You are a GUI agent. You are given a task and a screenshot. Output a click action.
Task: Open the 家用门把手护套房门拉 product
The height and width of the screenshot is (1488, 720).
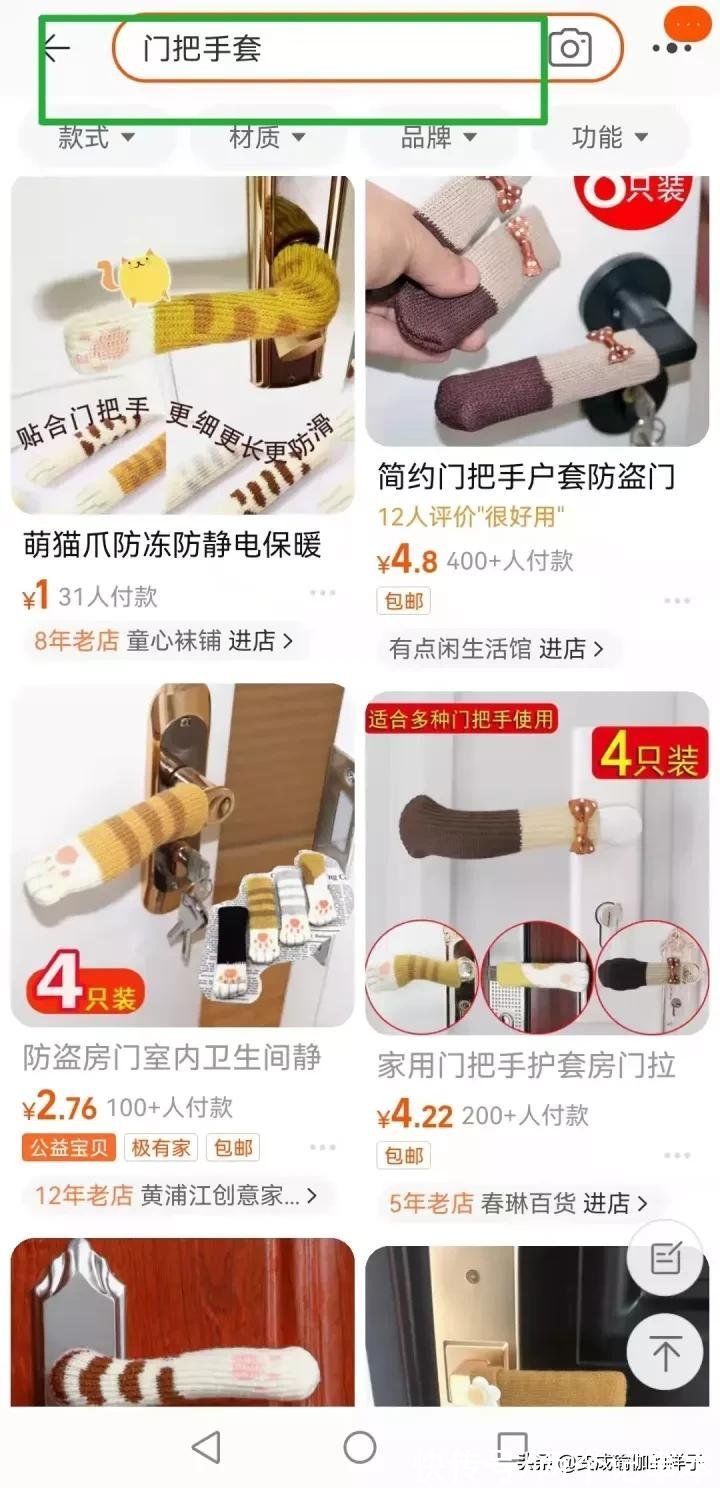click(526, 1065)
